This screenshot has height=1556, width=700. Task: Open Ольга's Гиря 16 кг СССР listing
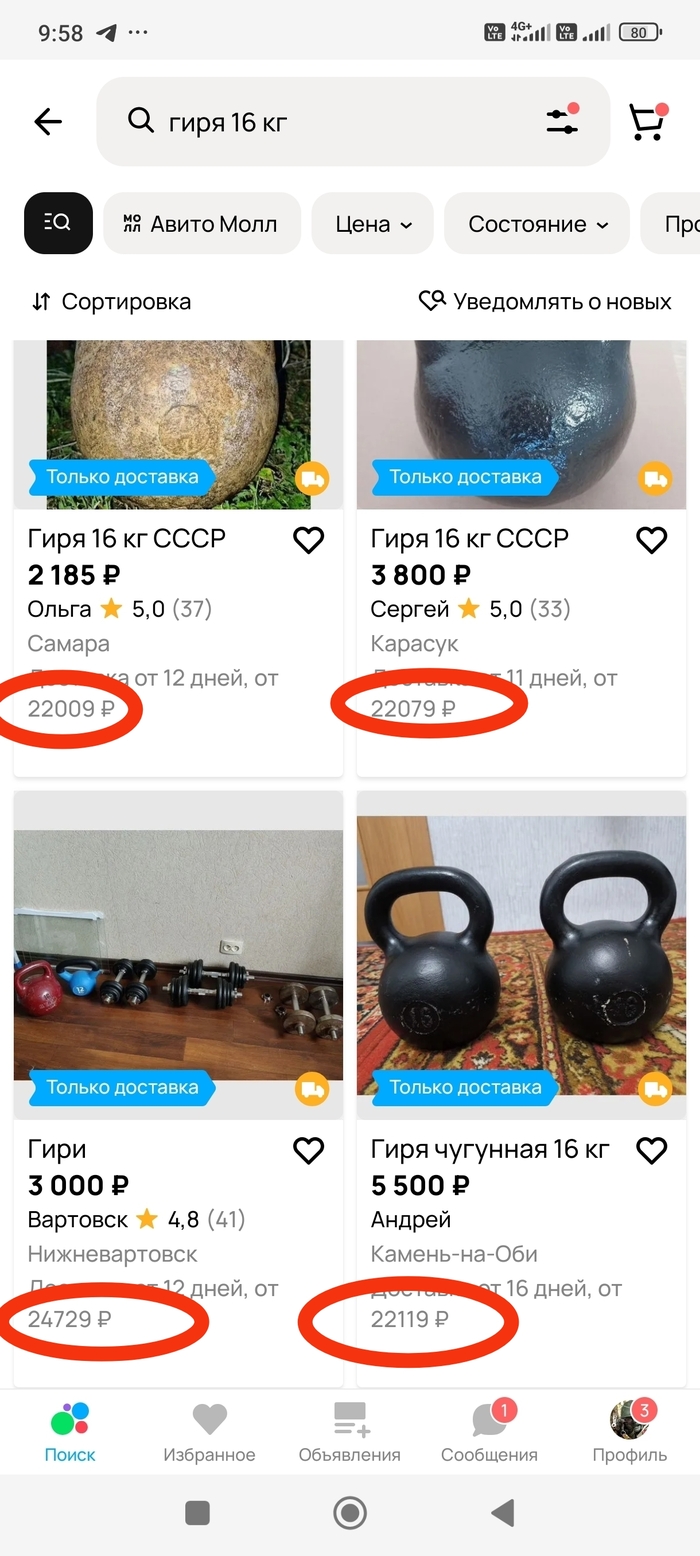coord(127,539)
